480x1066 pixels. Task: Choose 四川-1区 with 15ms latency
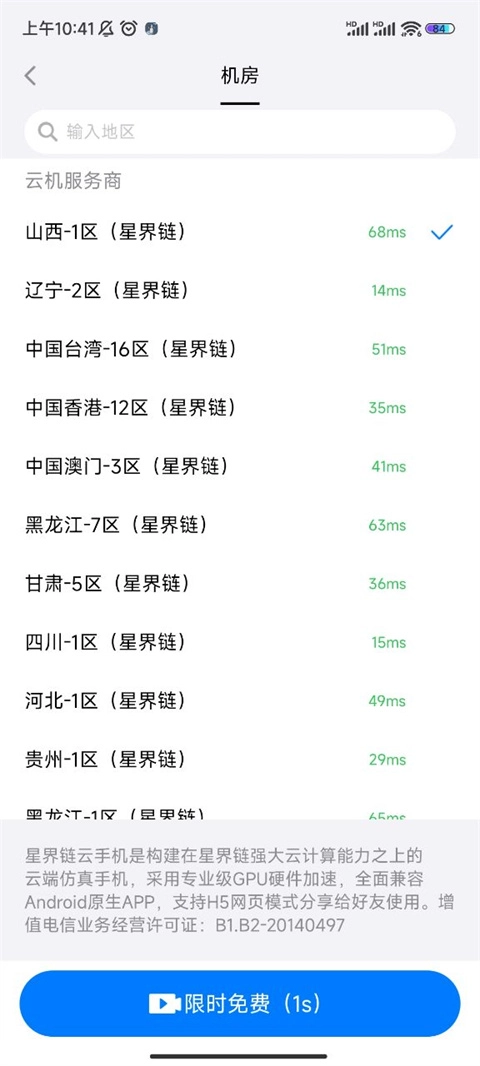point(240,642)
